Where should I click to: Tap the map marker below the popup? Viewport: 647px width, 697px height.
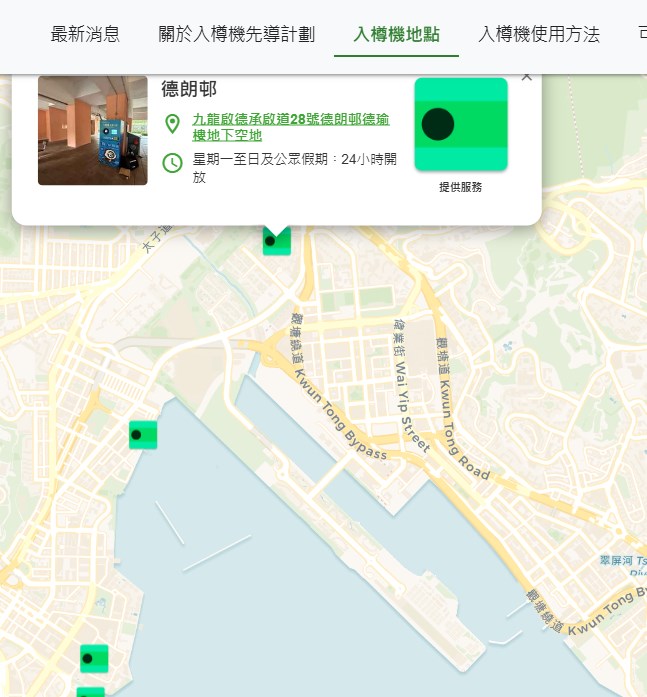(x=276, y=241)
